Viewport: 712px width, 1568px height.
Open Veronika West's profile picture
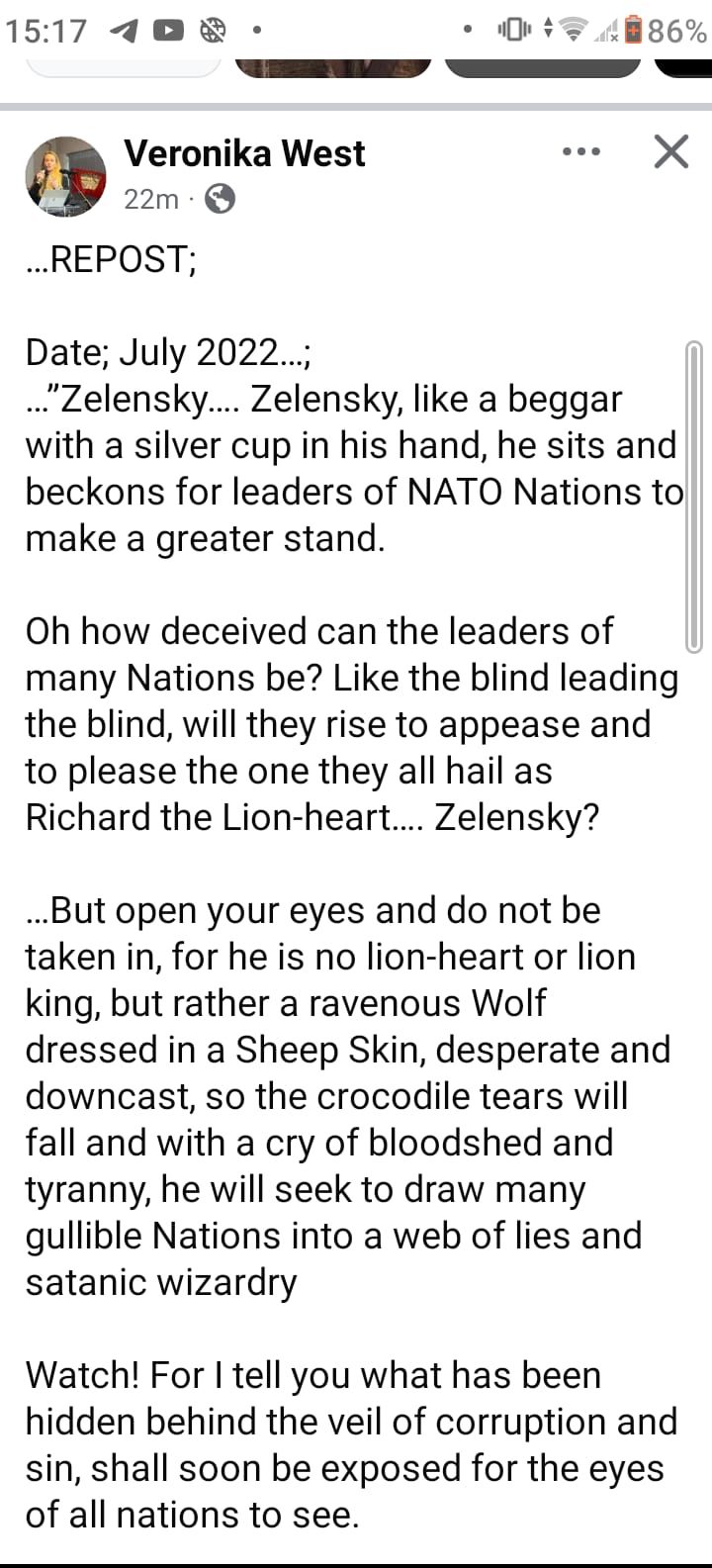click(x=65, y=177)
